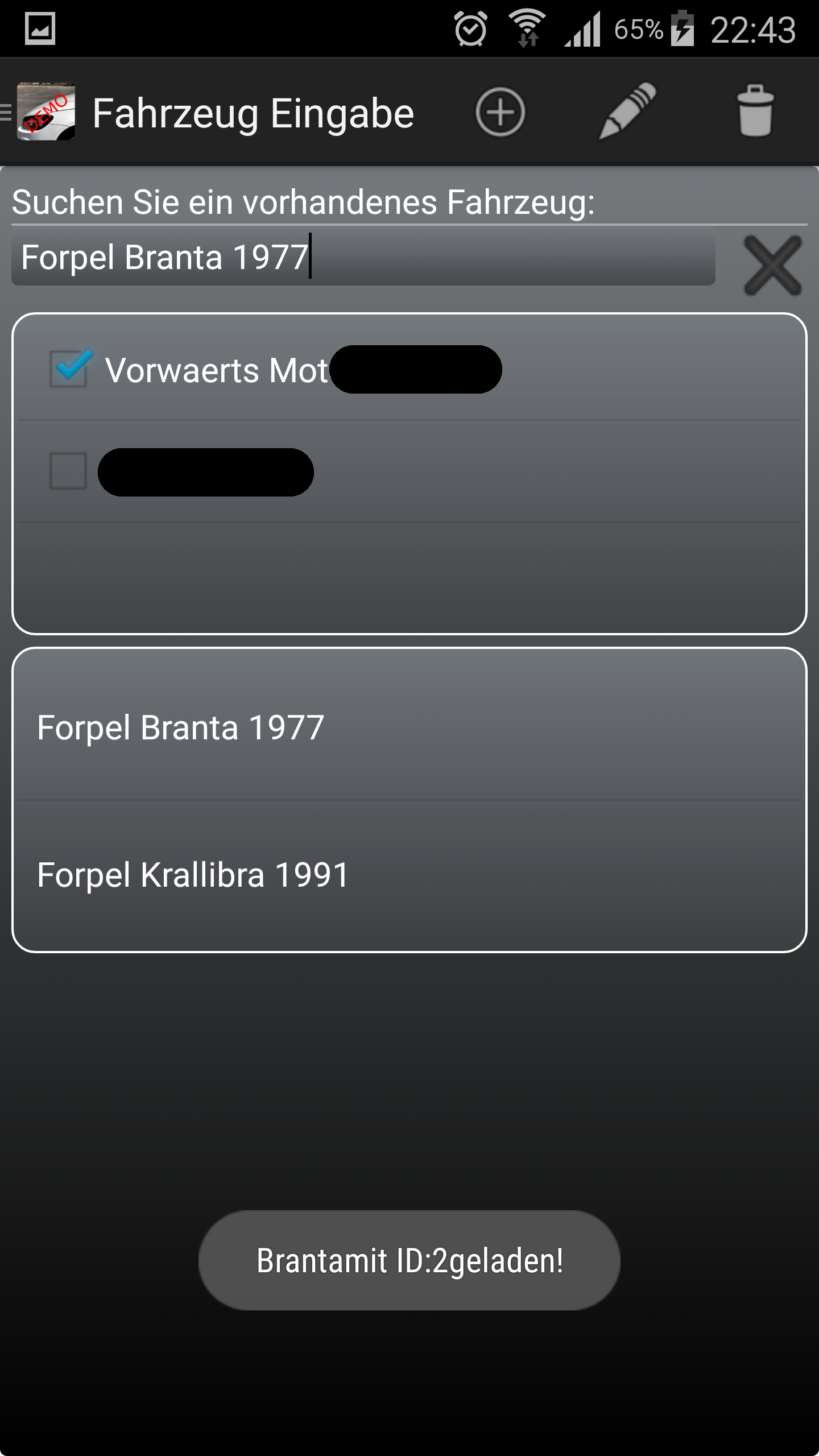Delete the vehicle with trash icon
The image size is (819, 1456).
[755, 112]
